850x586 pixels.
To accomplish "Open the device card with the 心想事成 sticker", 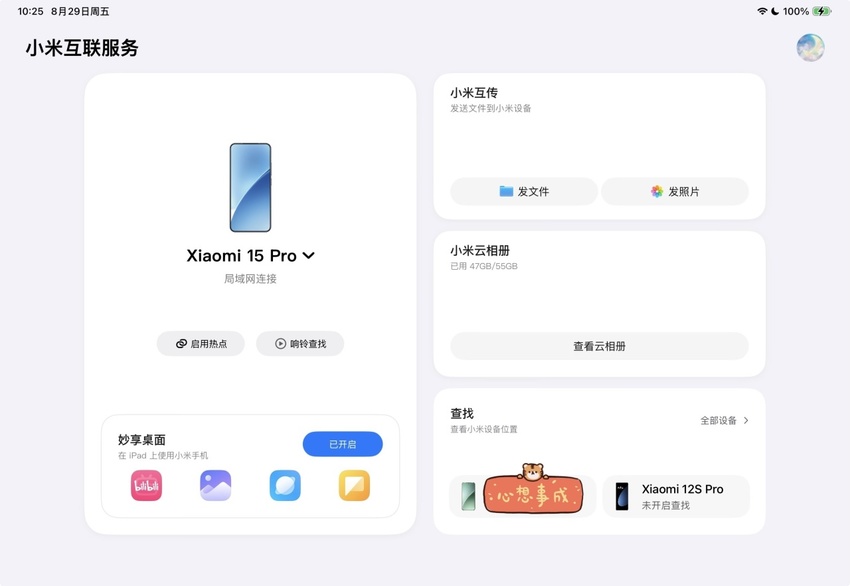I will 523,496.
